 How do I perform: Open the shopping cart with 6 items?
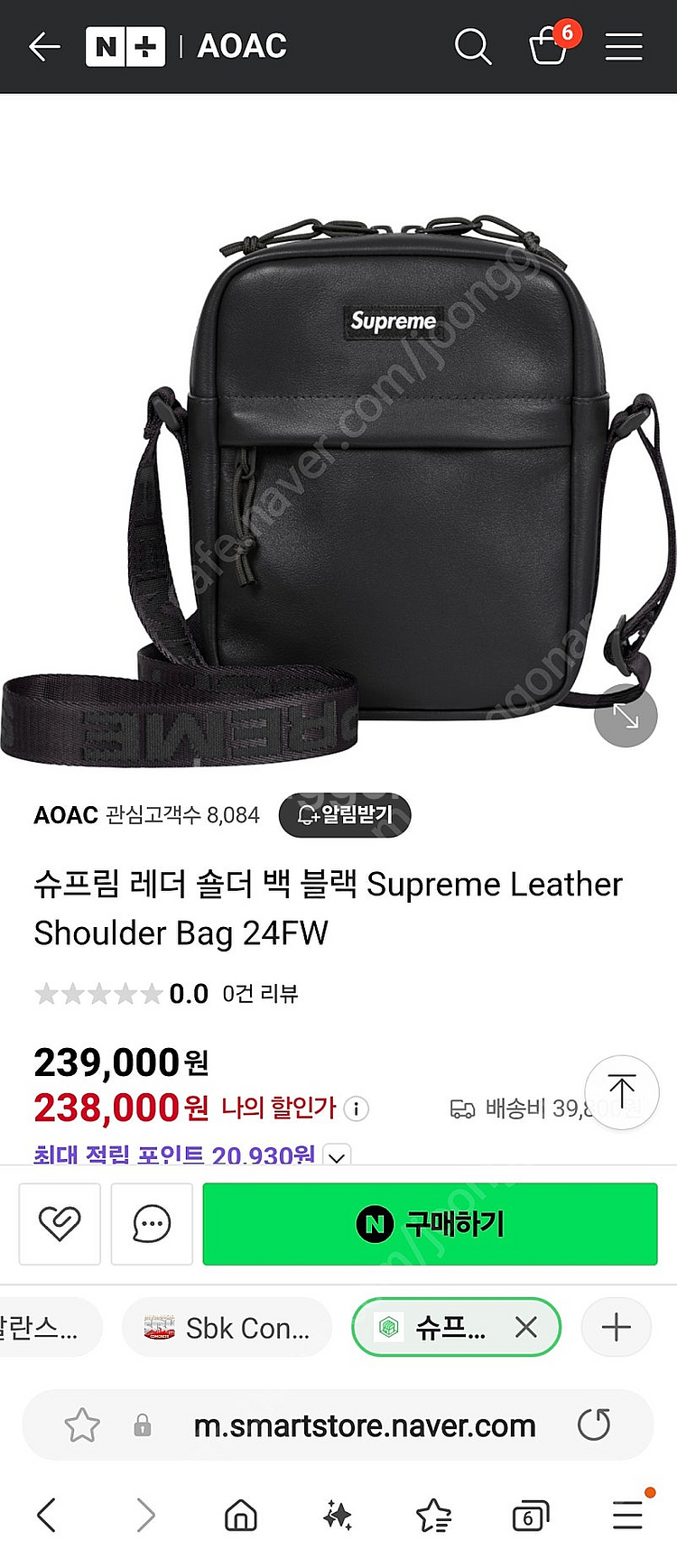point(548,46)
